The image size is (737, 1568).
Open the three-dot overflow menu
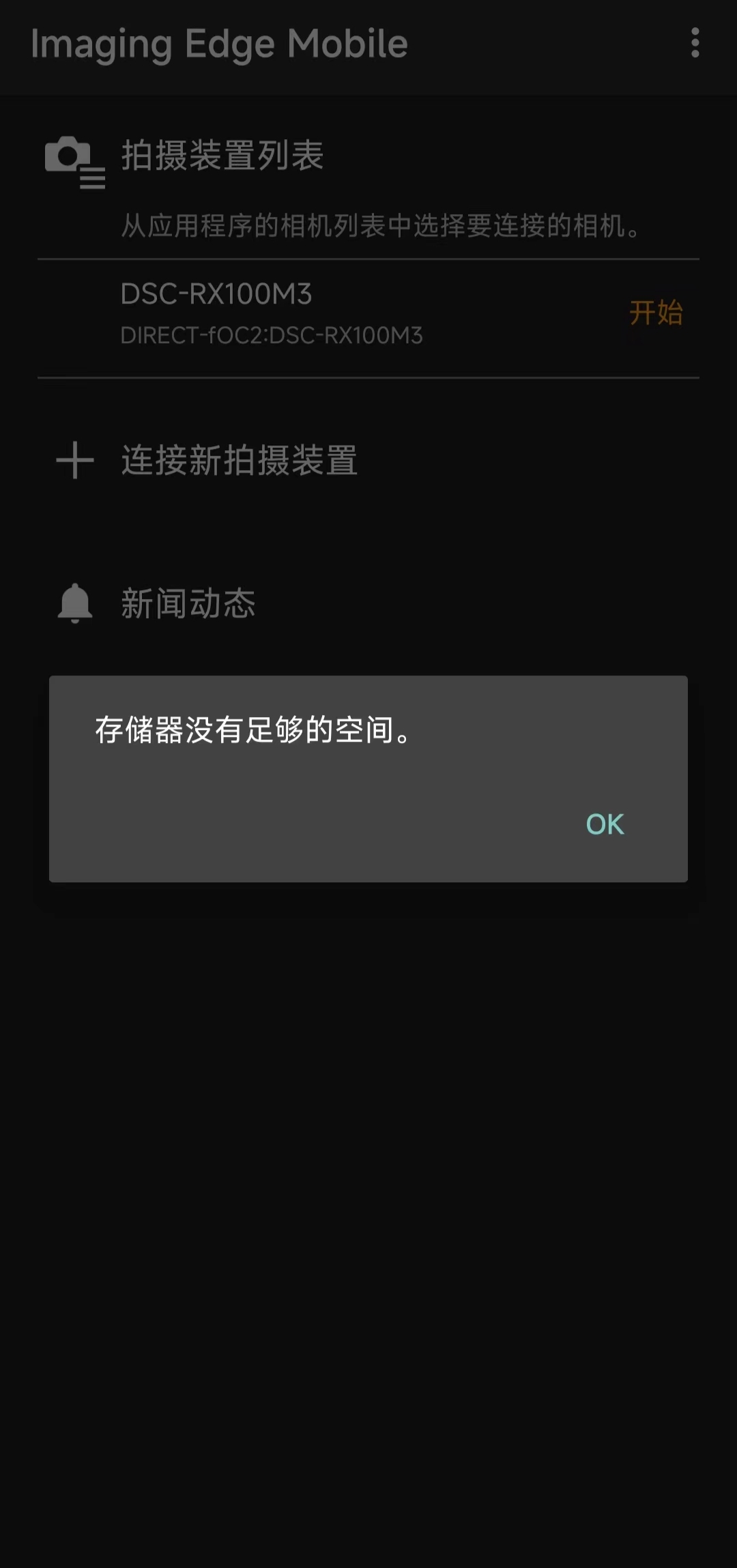tap(695, 43)
